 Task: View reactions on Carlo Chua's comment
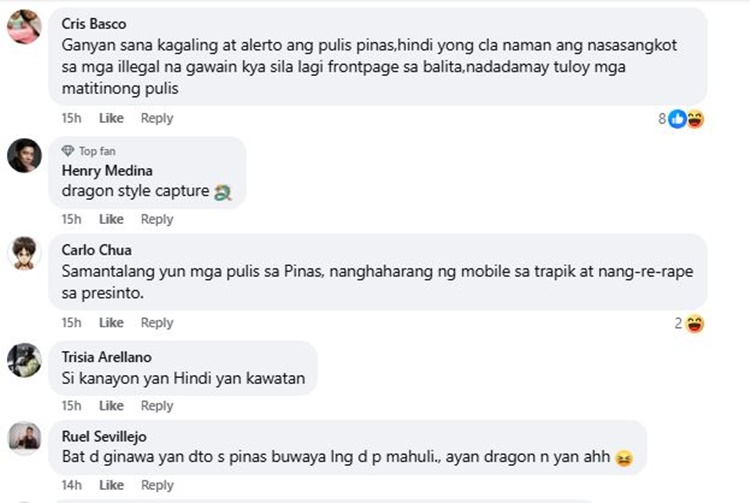coord(689,324)
